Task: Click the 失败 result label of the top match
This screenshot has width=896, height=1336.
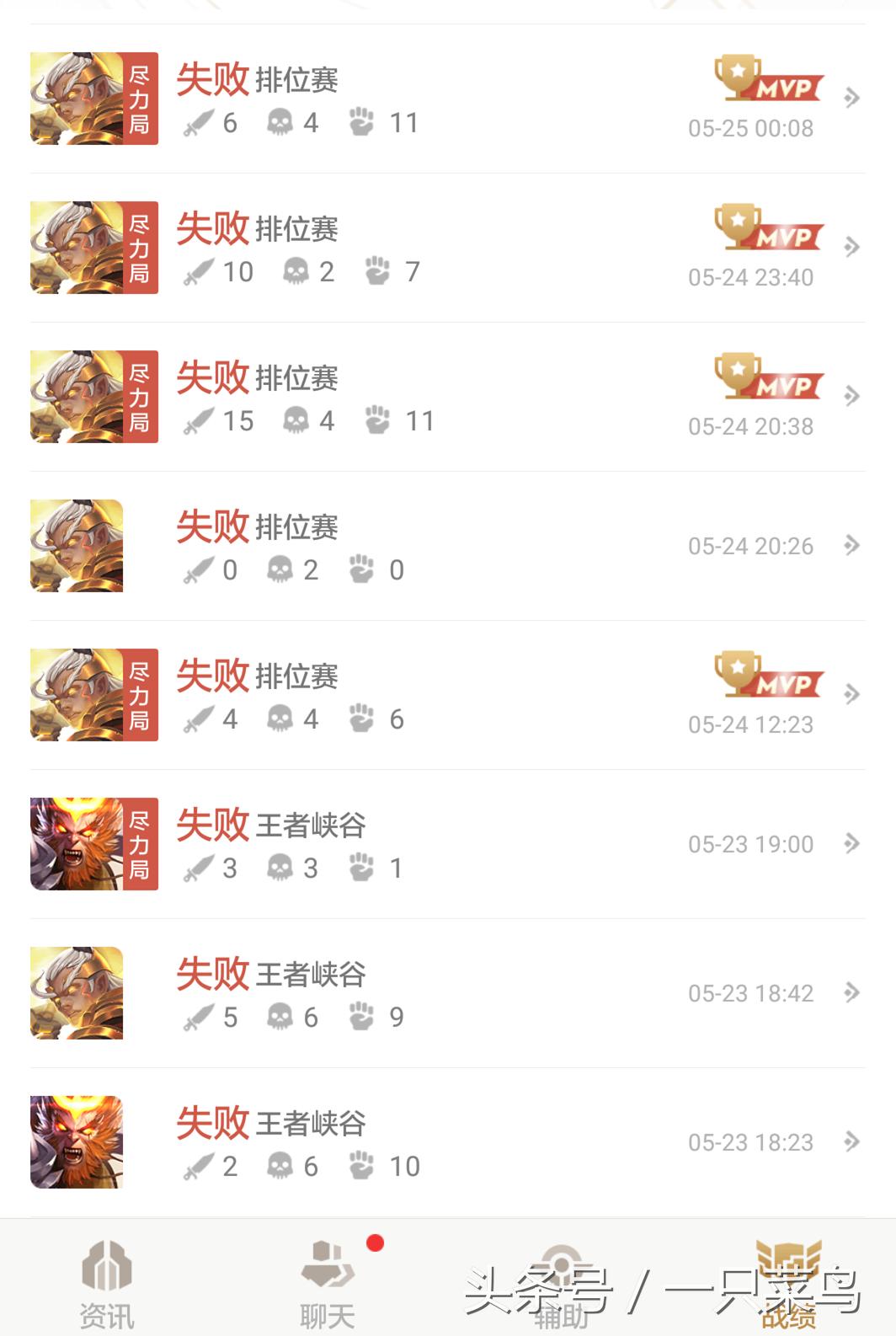Action: pos(211,82)
